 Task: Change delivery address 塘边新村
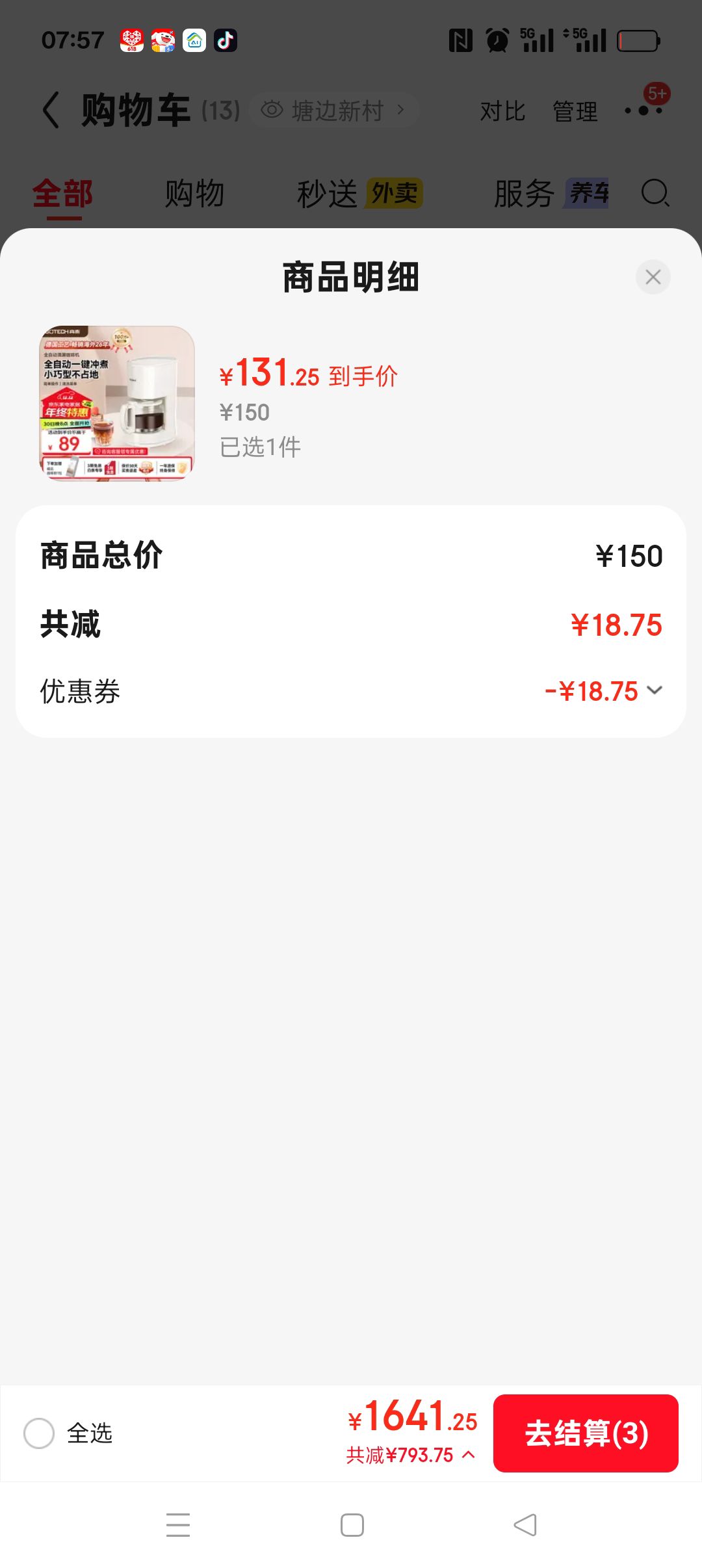(x=334, y=111)
